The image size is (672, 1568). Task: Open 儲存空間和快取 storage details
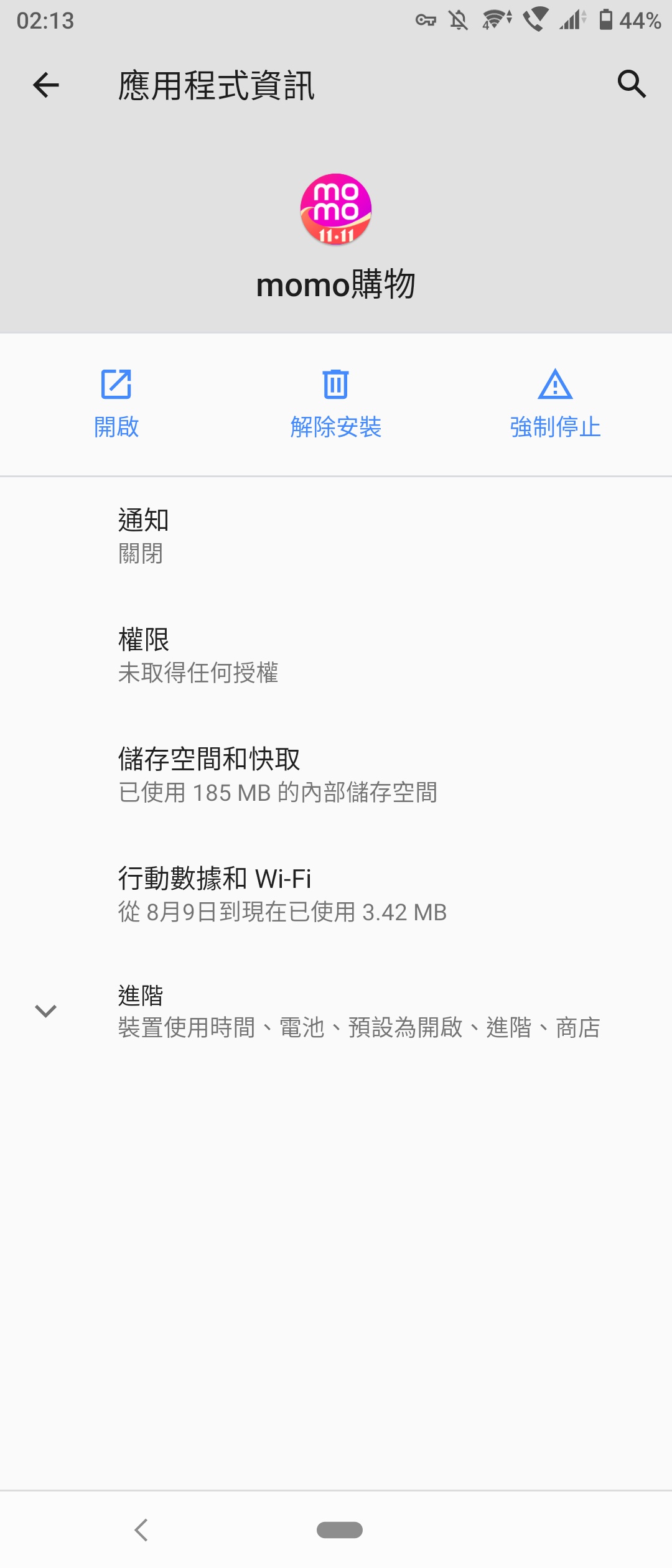[x=336, y=775]
